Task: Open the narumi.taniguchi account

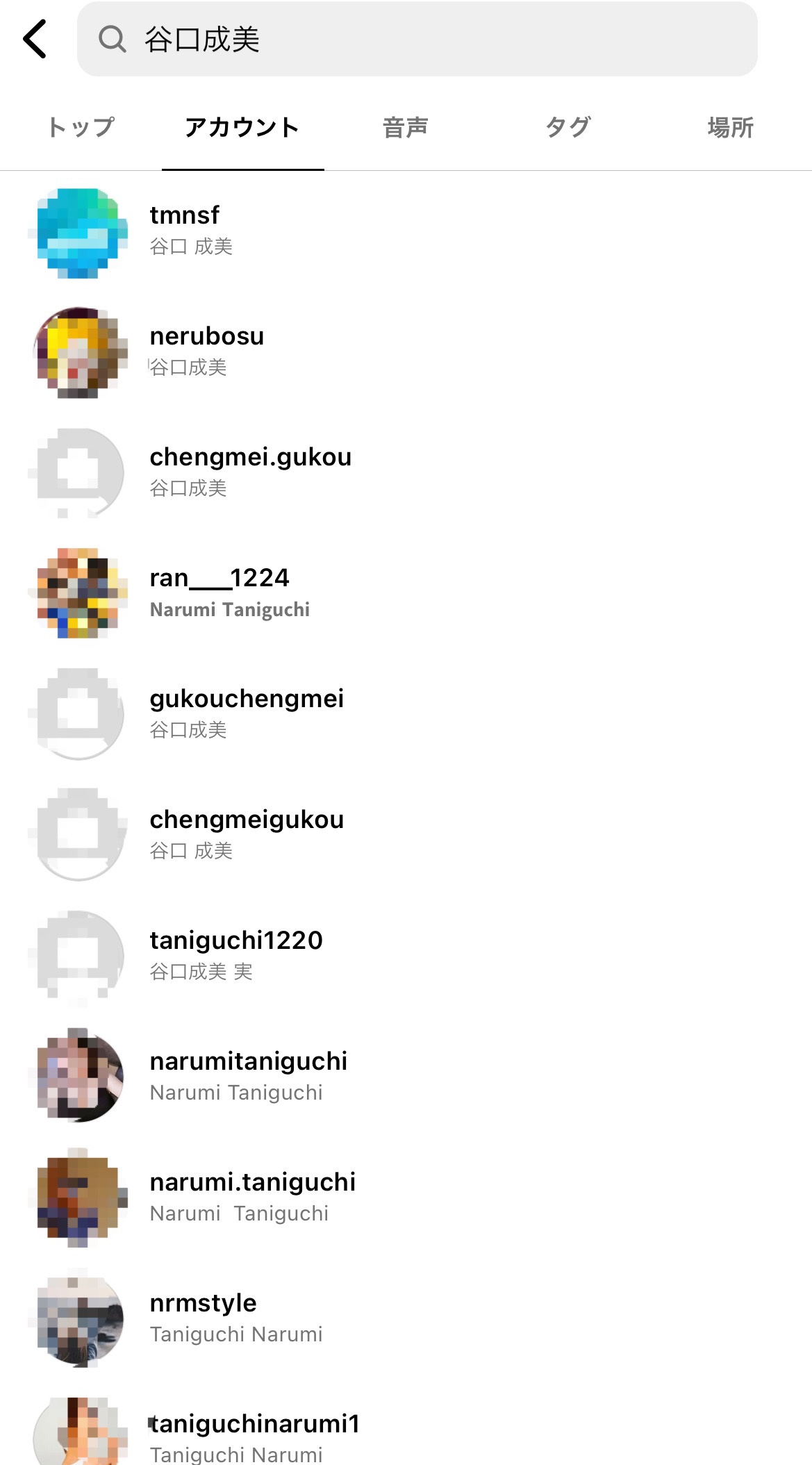Action: (x=252, y=1196)
